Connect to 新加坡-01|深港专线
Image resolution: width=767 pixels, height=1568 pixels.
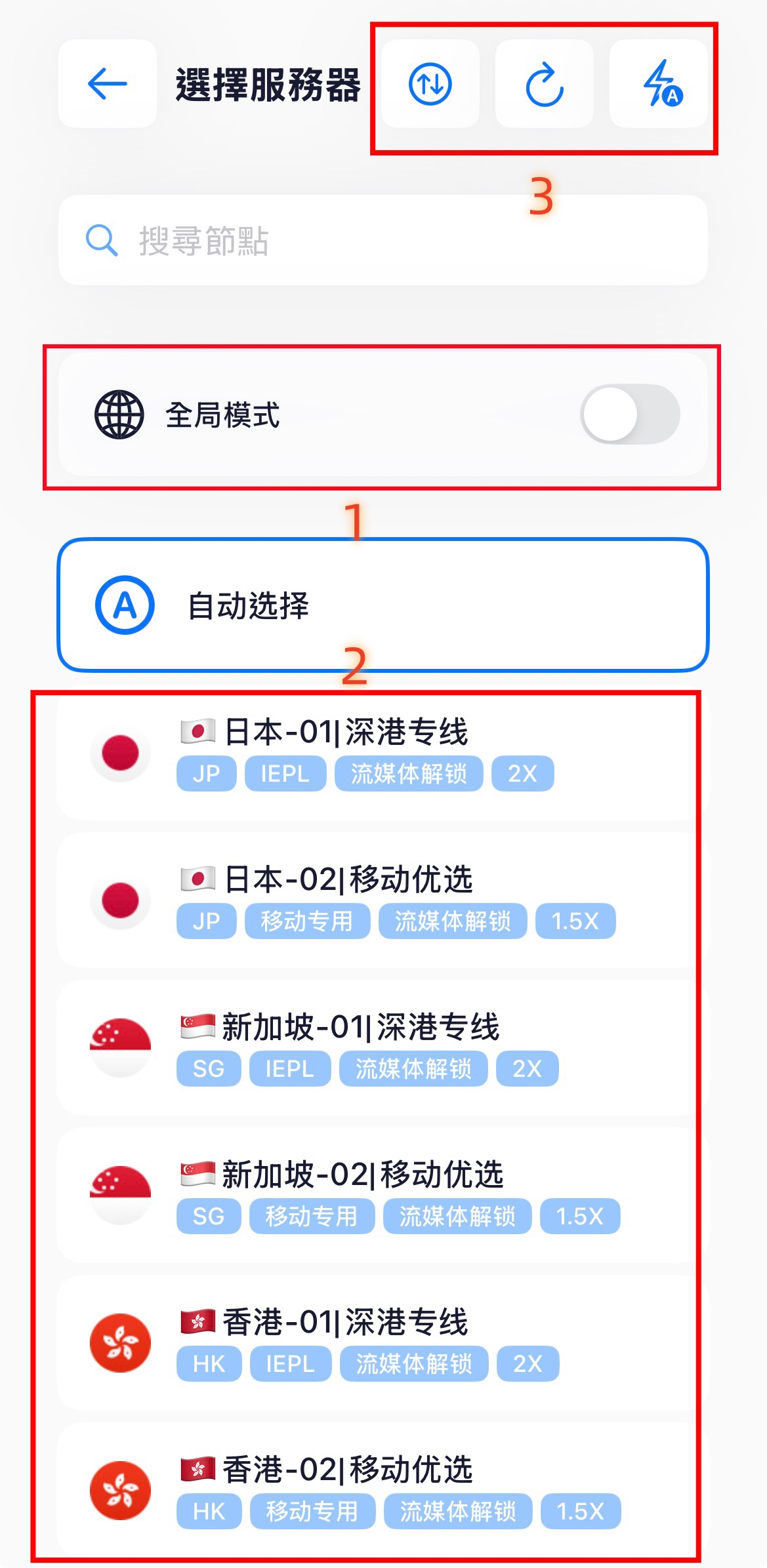tap(377, 1048)
